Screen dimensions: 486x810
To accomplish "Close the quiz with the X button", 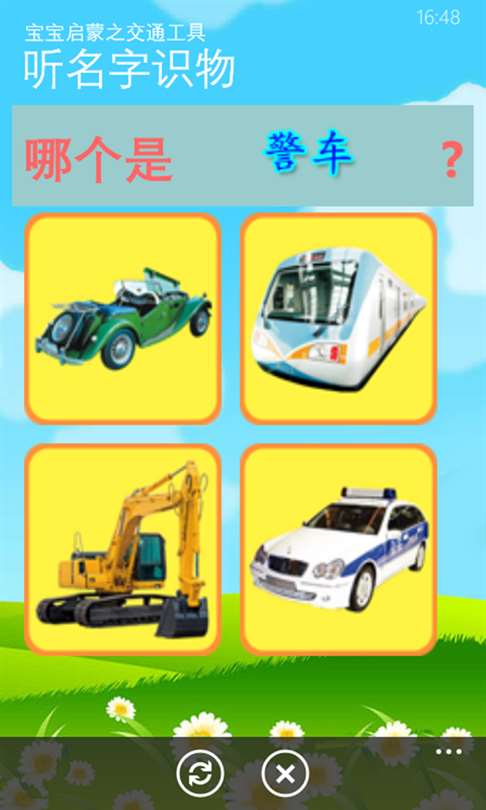I will coord(285,774).
